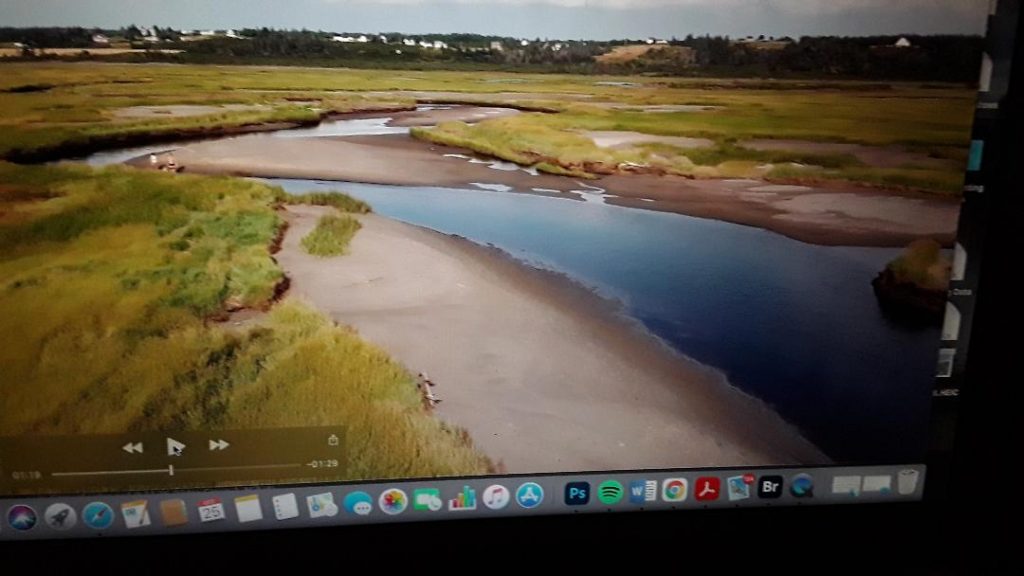
Task: Launch Photoshop from the dock
Action: click(577, 493)
